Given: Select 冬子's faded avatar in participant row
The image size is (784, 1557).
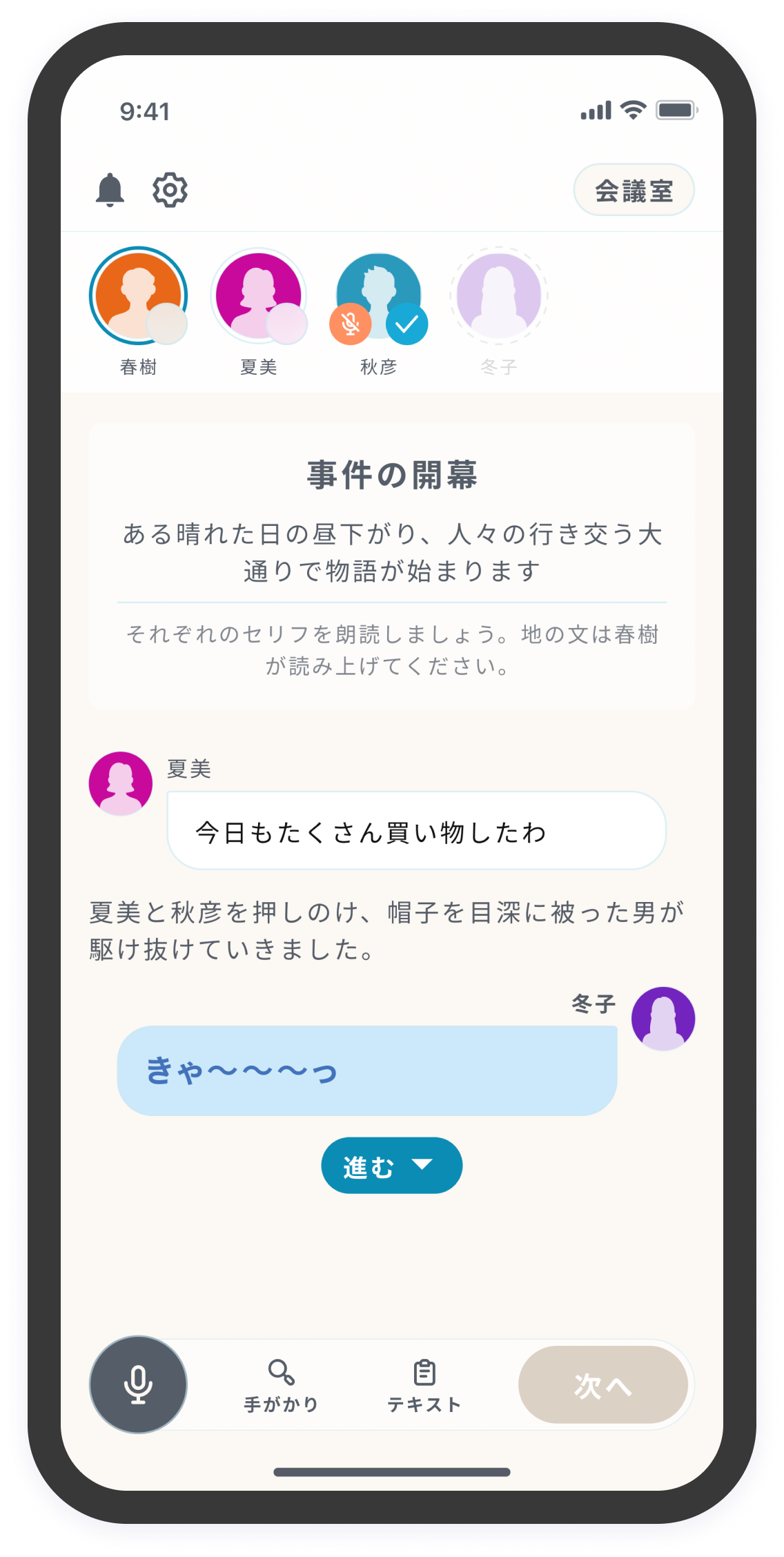Looking at the screenshot, I should [498, 295].
